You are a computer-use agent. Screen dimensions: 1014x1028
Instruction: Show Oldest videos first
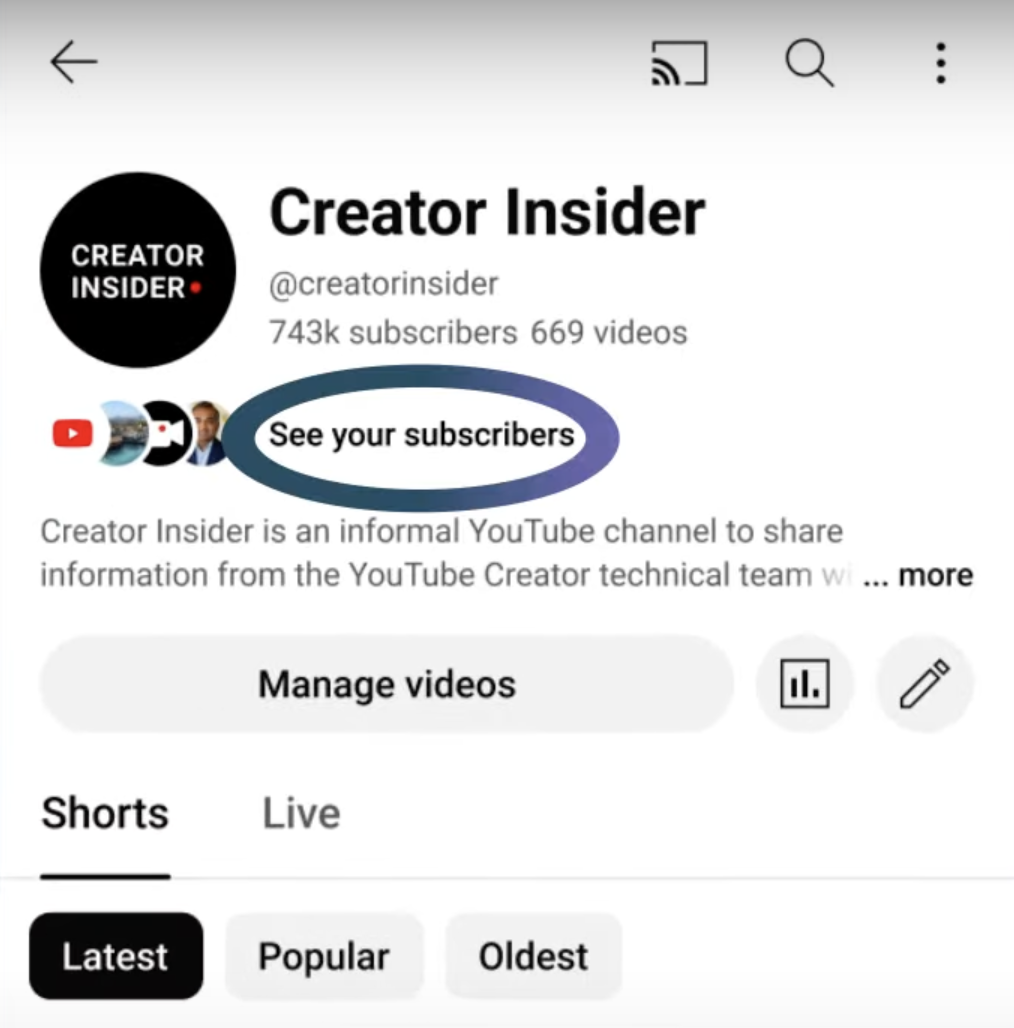(533, 956)
